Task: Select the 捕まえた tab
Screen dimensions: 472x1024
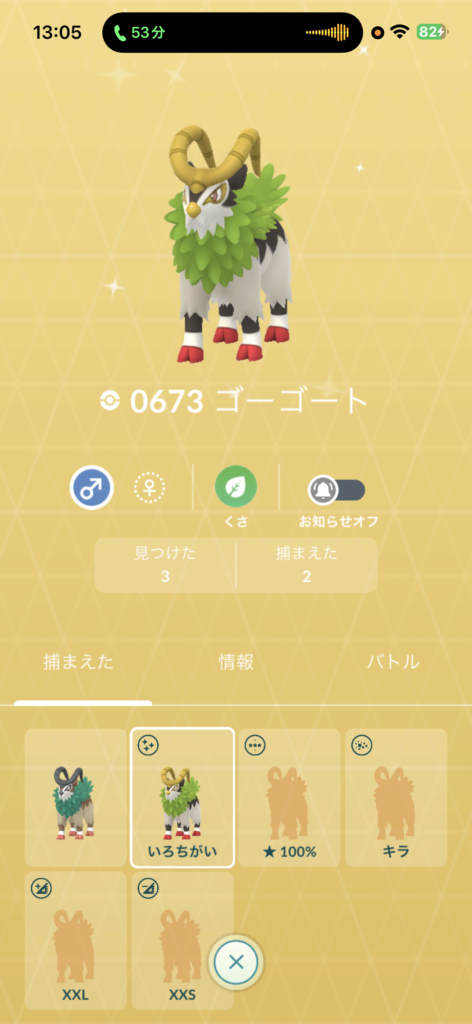Action: (78, 662)
